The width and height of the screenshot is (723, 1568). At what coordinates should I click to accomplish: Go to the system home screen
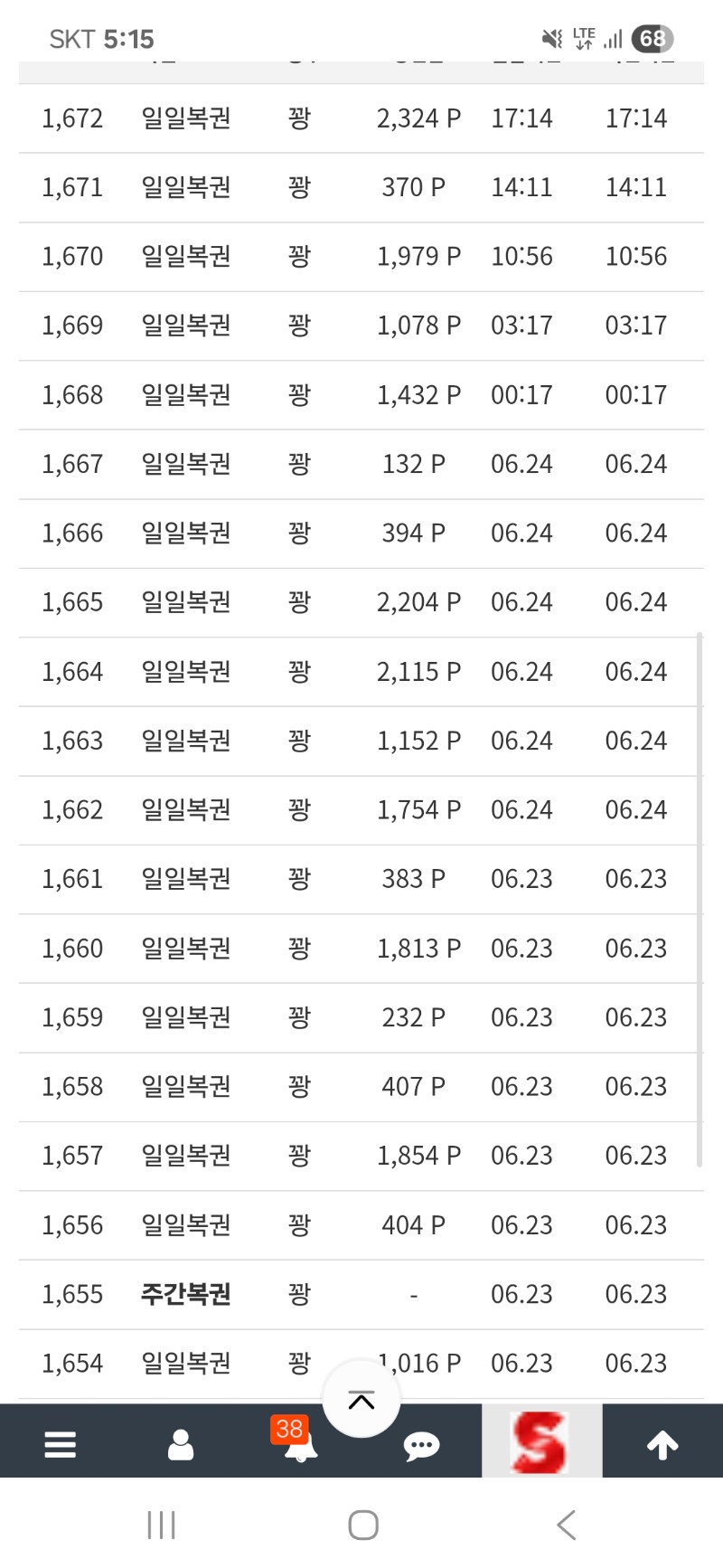[x=362, y=1525]
